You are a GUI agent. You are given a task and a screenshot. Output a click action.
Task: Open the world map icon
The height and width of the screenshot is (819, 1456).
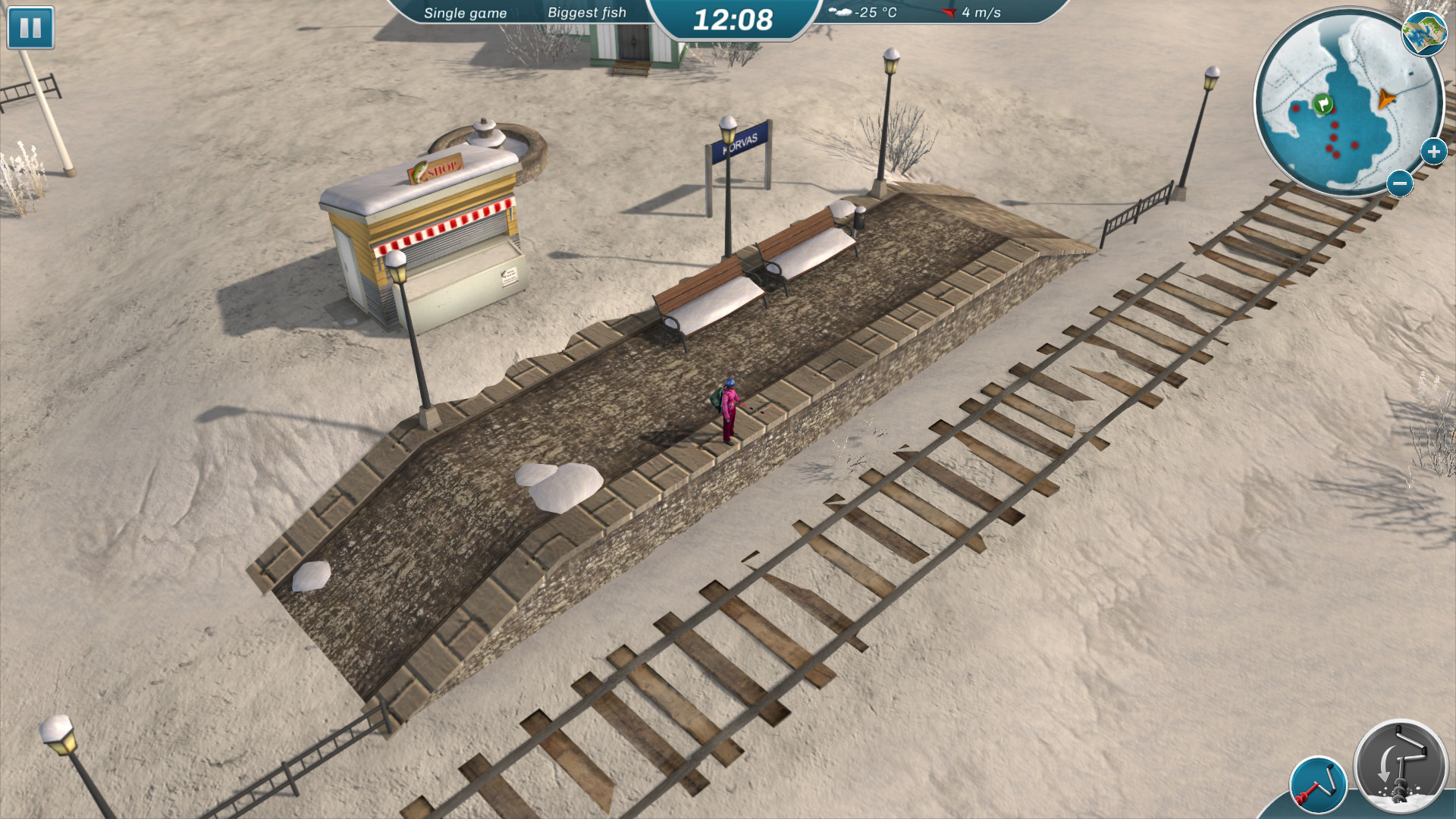click(1423, 34)
